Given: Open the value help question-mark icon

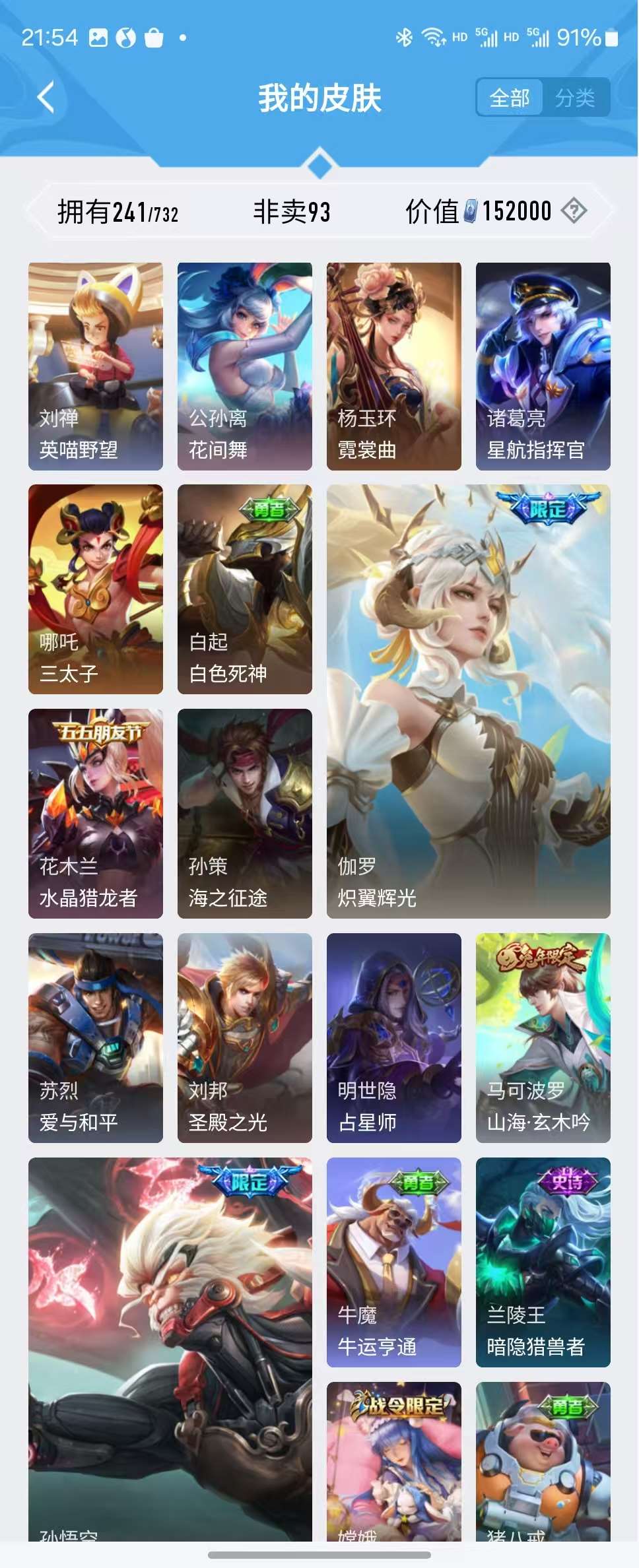Looking at the screenshot, I should (573, 211).
